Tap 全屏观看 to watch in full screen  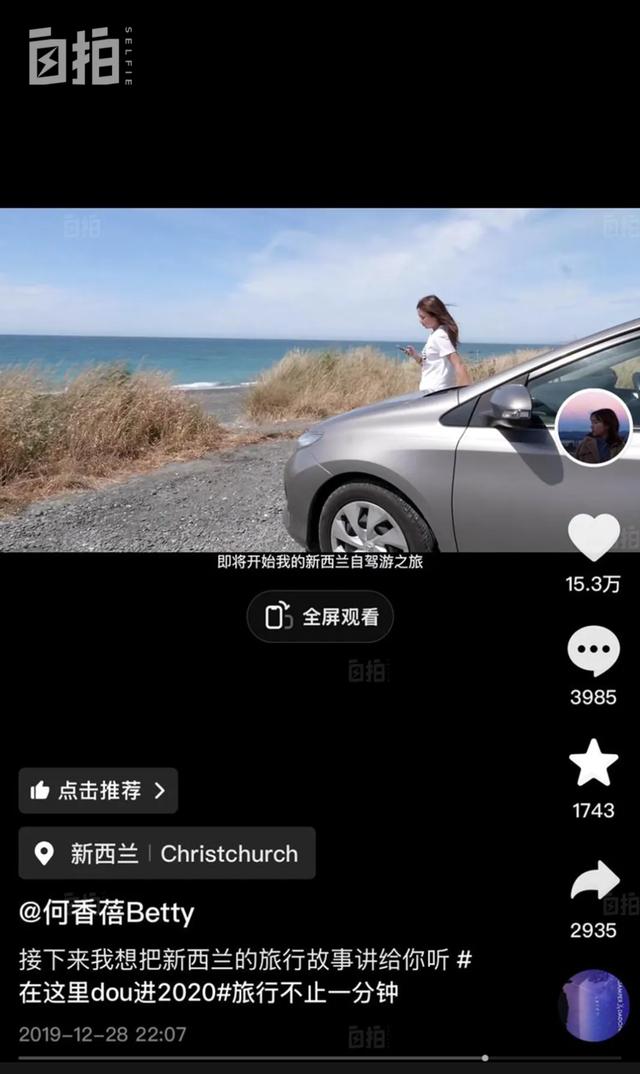[320, 617]
